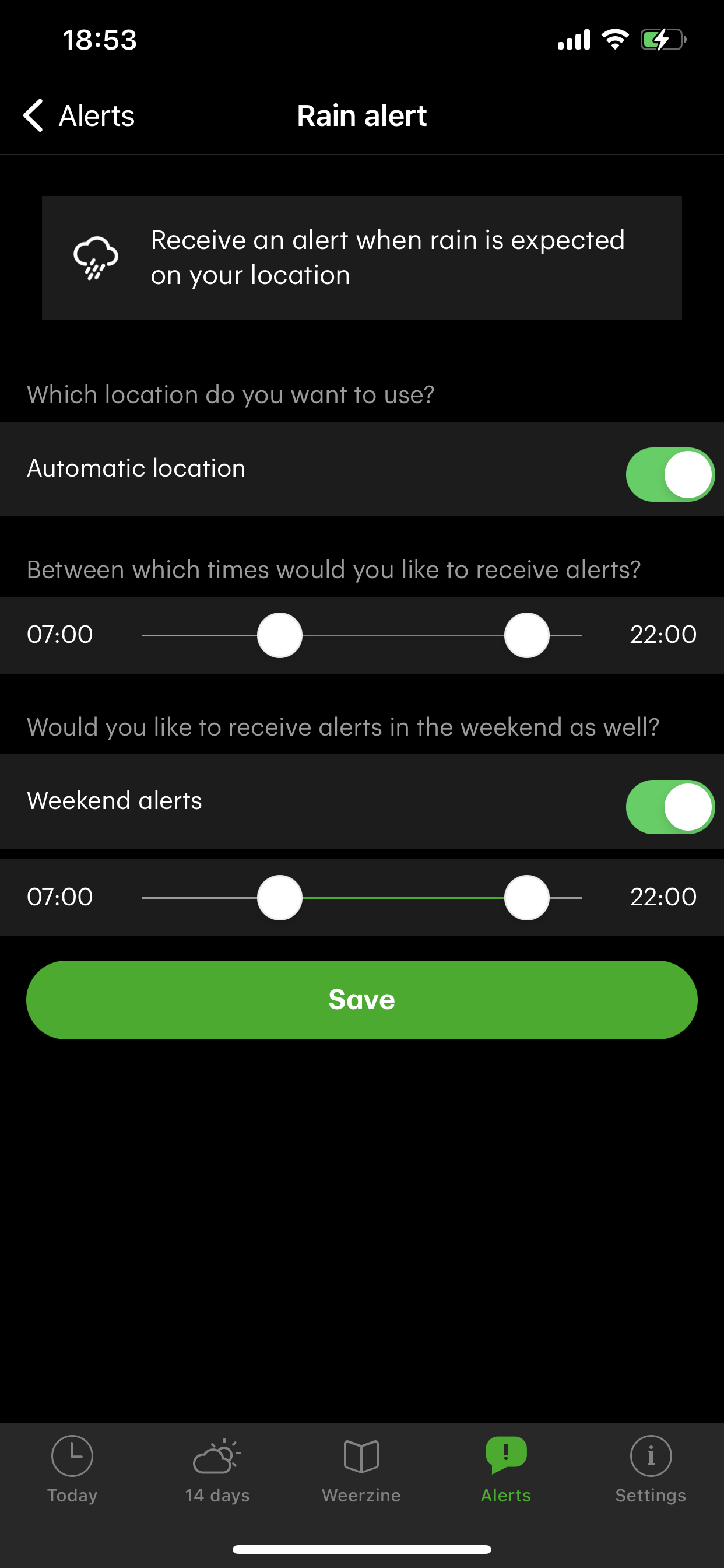
Task: Tap the weekend start-time slider handle
Action: 280,897
